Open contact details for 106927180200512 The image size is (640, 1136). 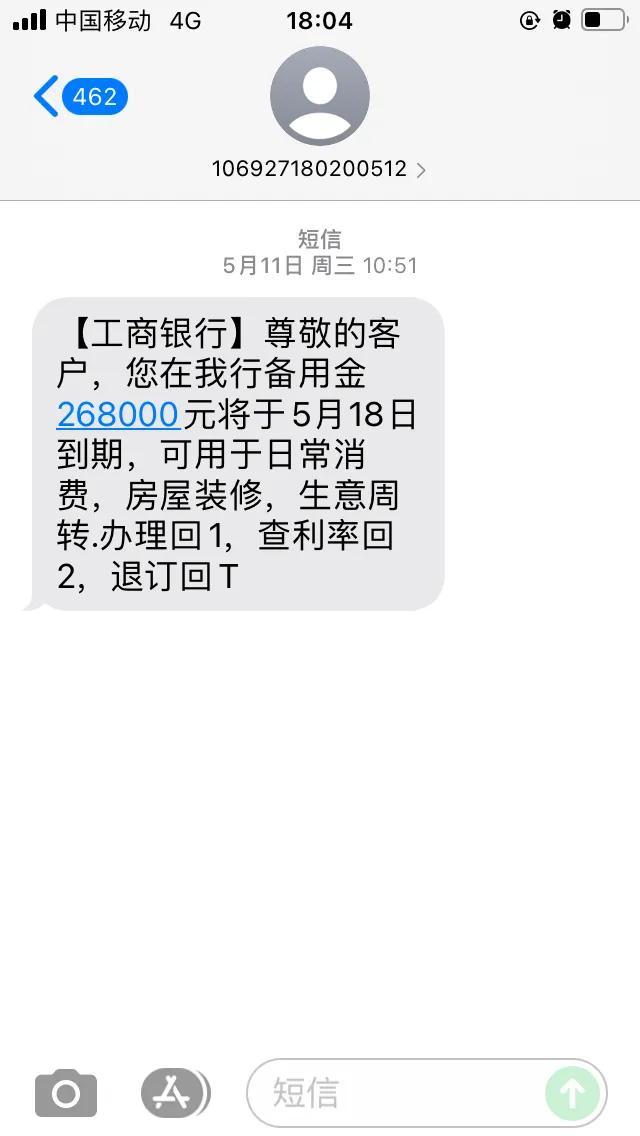319,169
